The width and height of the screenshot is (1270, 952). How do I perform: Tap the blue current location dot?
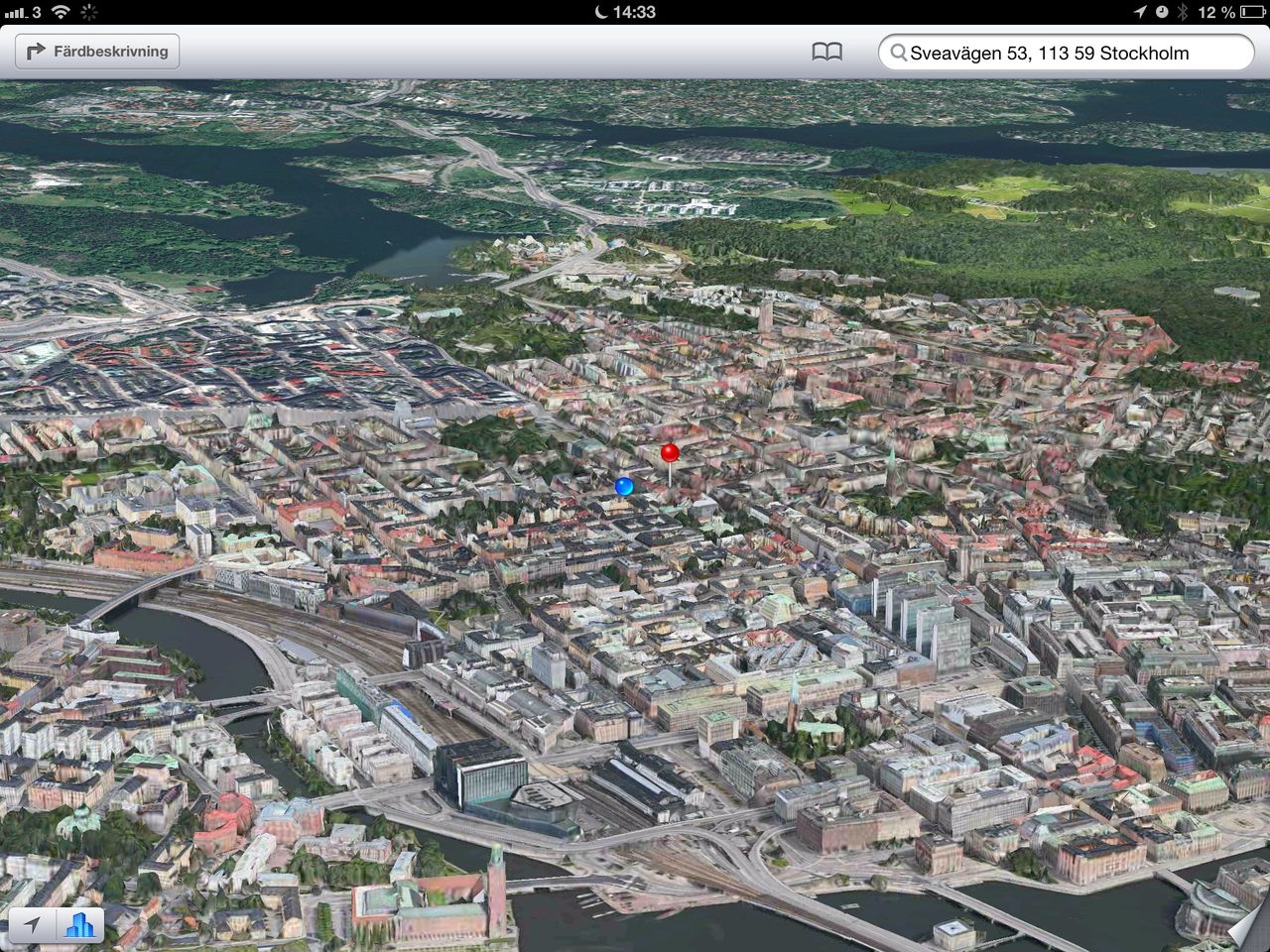coord(624,486)
